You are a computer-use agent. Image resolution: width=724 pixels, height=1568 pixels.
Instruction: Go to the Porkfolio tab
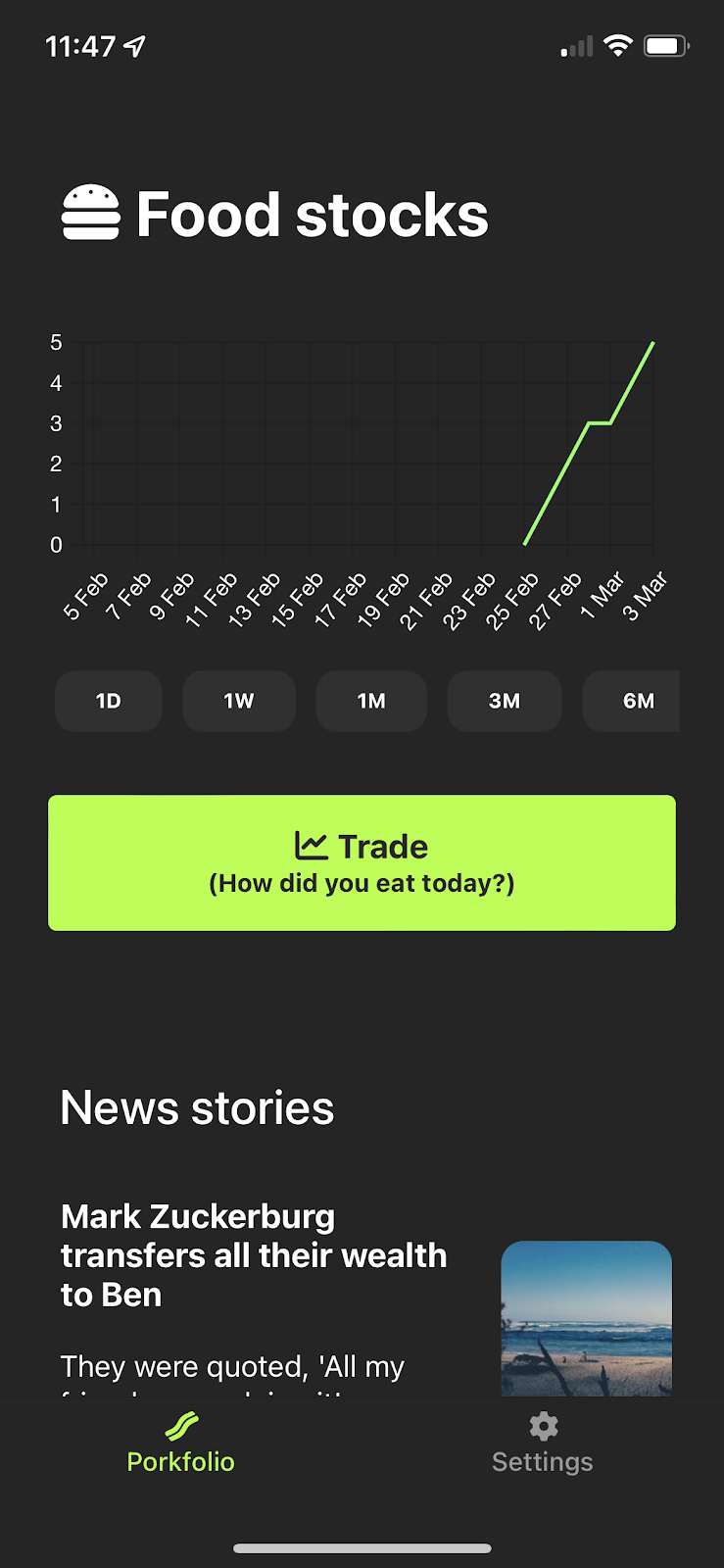pyautogui.click(x=181, y=1443)
